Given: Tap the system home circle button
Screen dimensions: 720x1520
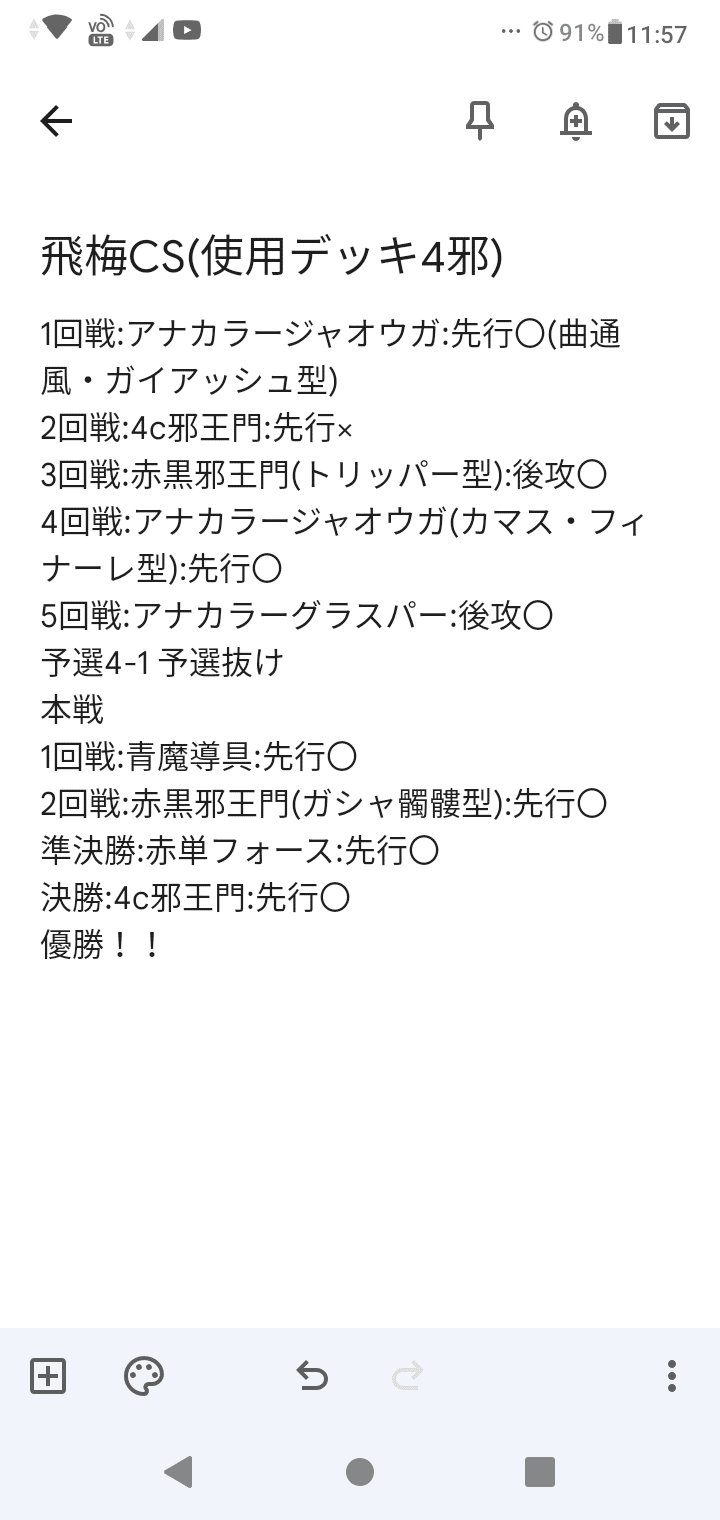Looking at the screenshot, I should tap(360, 1471).
